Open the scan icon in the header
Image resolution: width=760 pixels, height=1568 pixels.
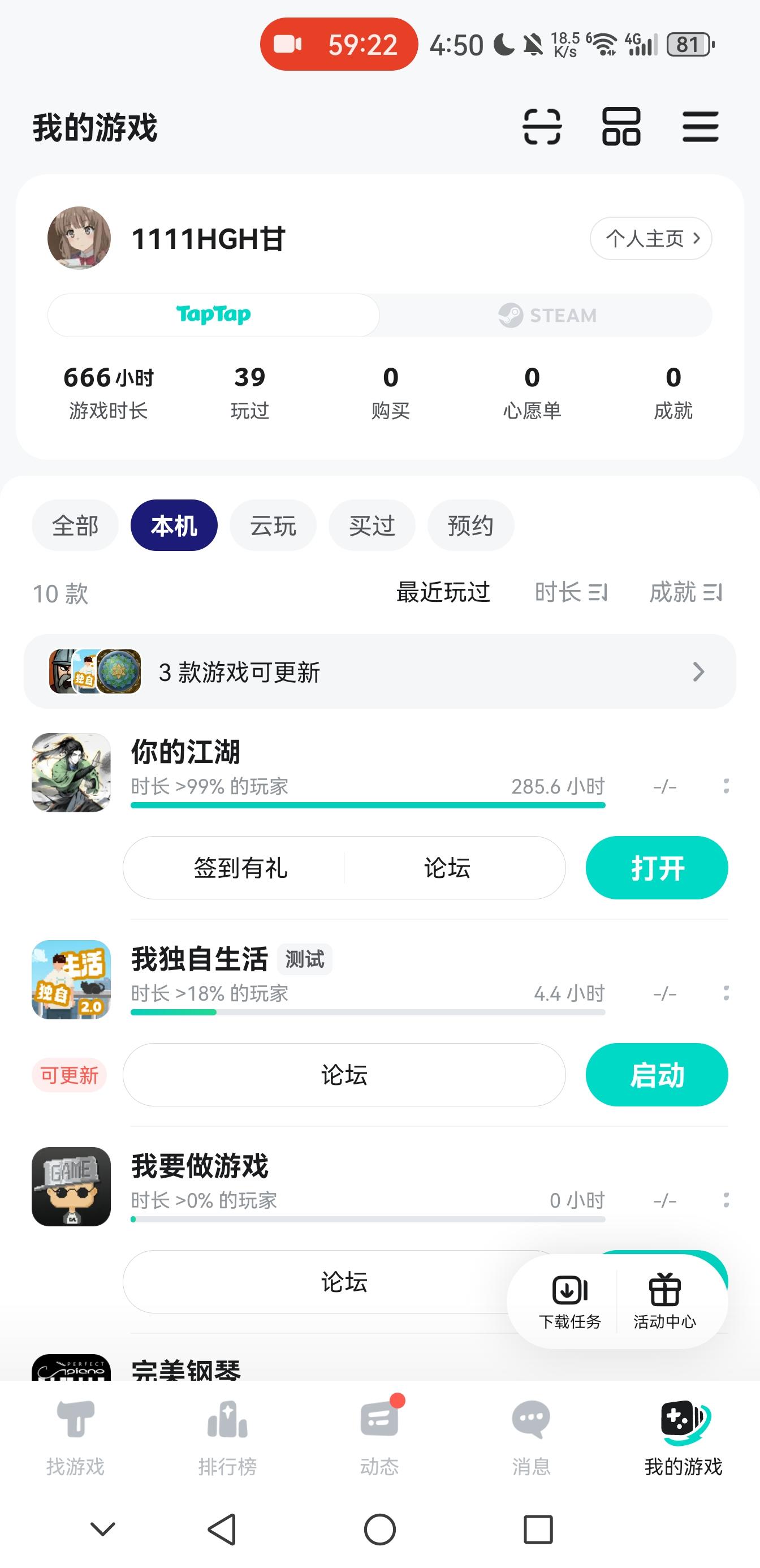pos(542,127)
